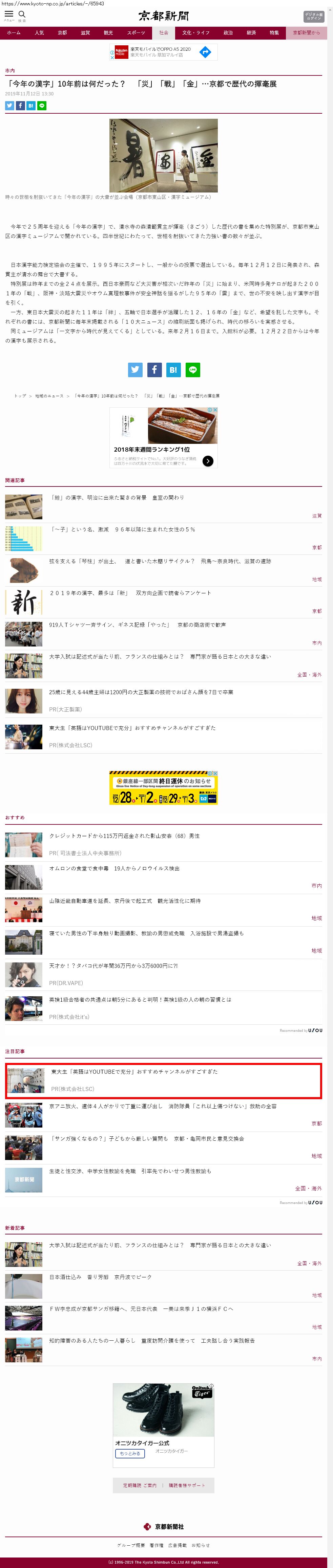Open the 京都新聞から tab

pyautogui.click(x=306, y=33)
